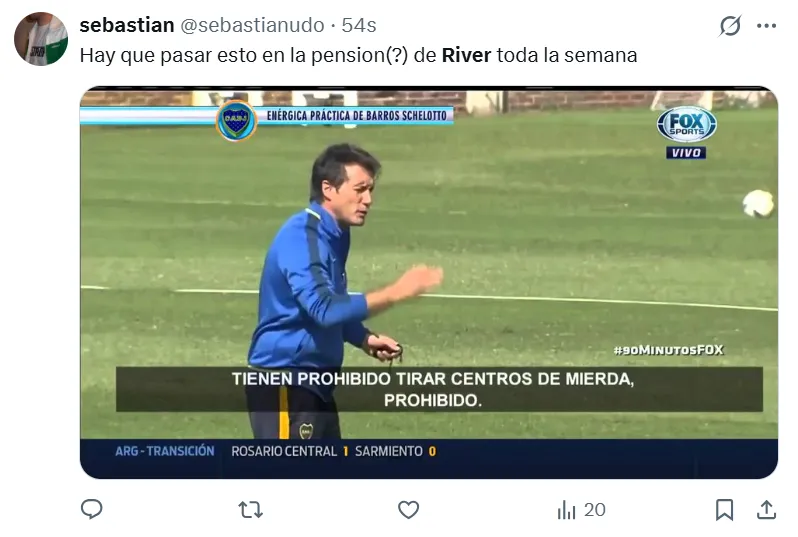The image size is (798, 537).
Task: Share this post
Action: tap(766, 509)
